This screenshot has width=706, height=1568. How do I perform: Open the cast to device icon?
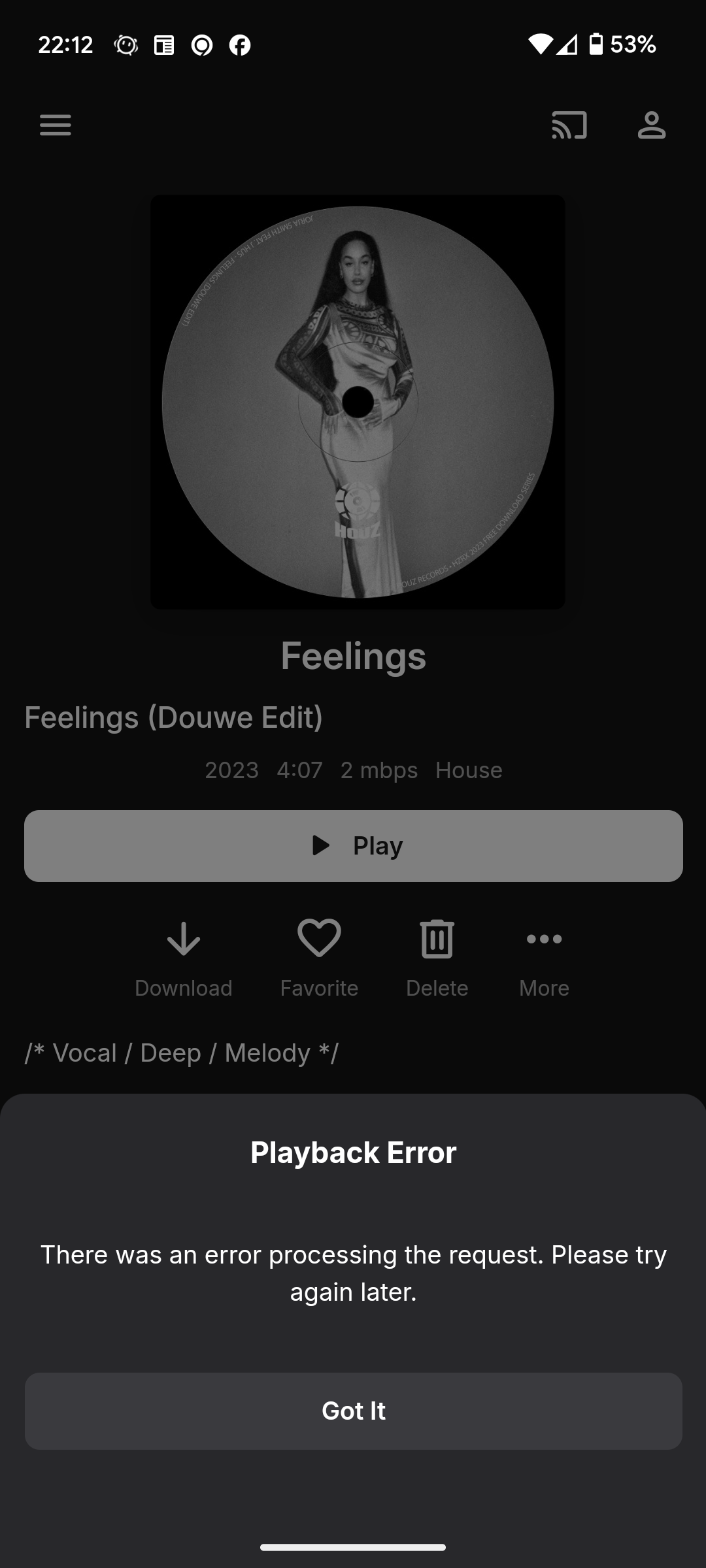(x=569, y=125)
